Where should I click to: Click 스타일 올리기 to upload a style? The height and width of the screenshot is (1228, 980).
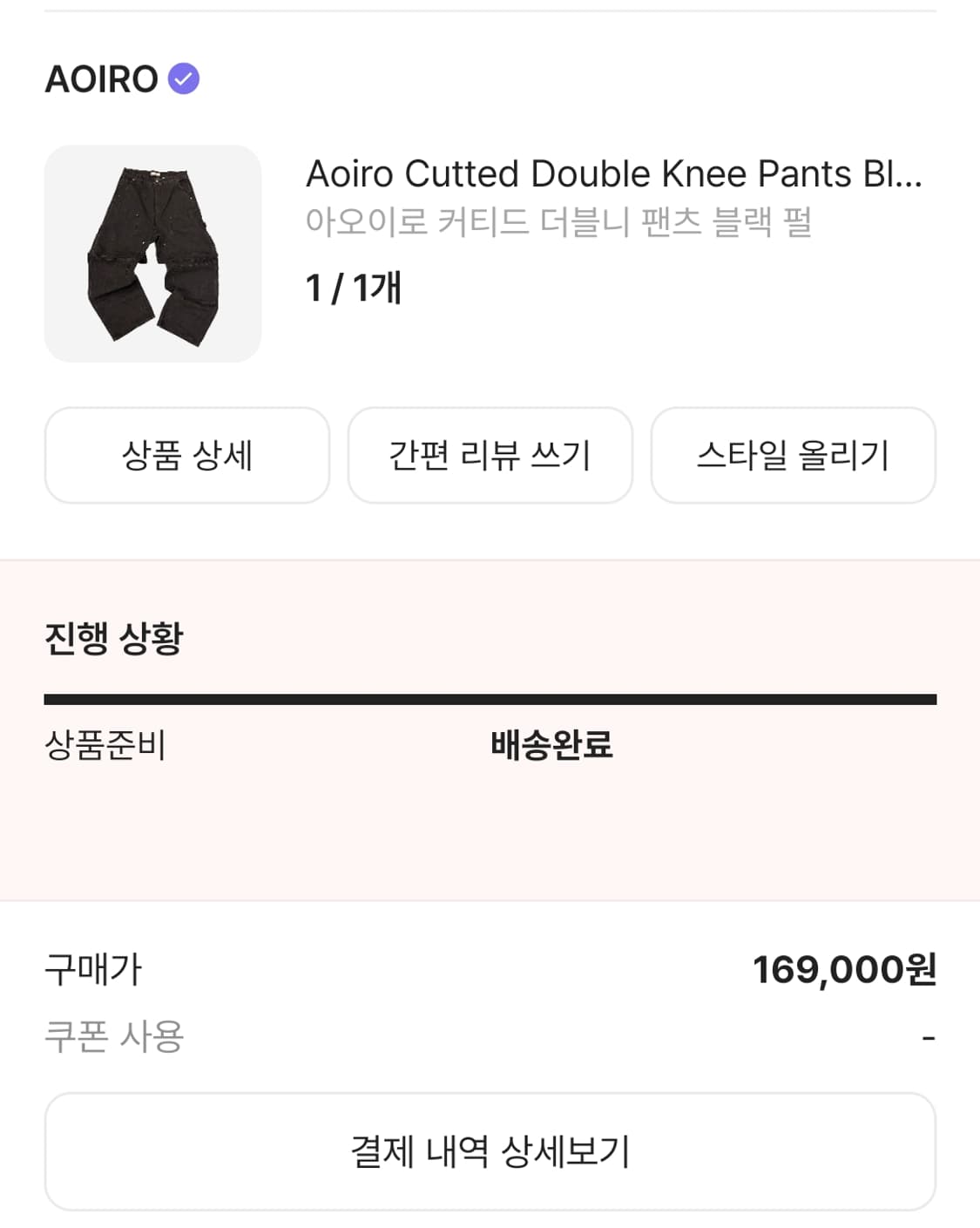pos(794,455)
